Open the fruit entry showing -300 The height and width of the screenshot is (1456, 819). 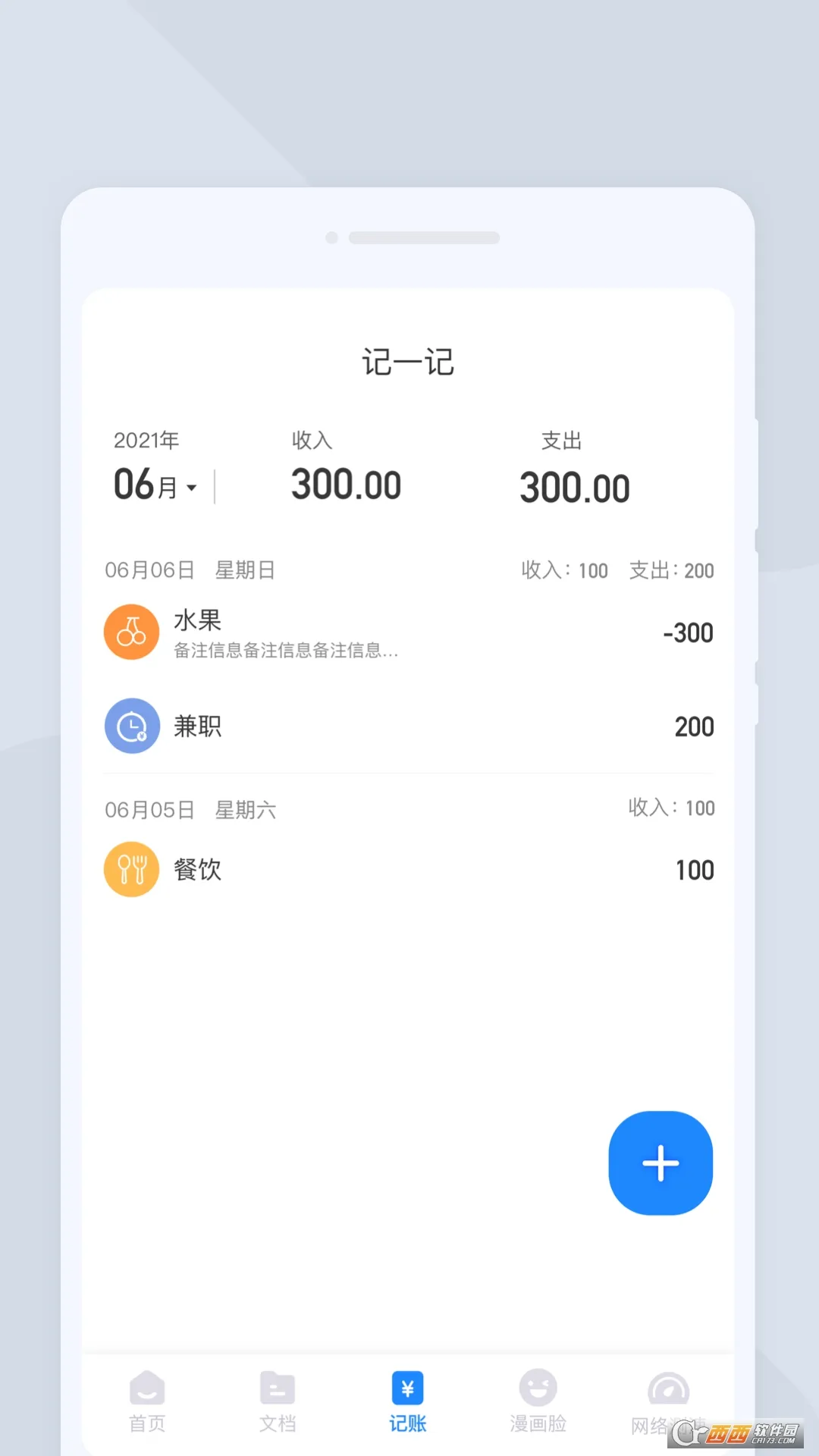[409, 632]
